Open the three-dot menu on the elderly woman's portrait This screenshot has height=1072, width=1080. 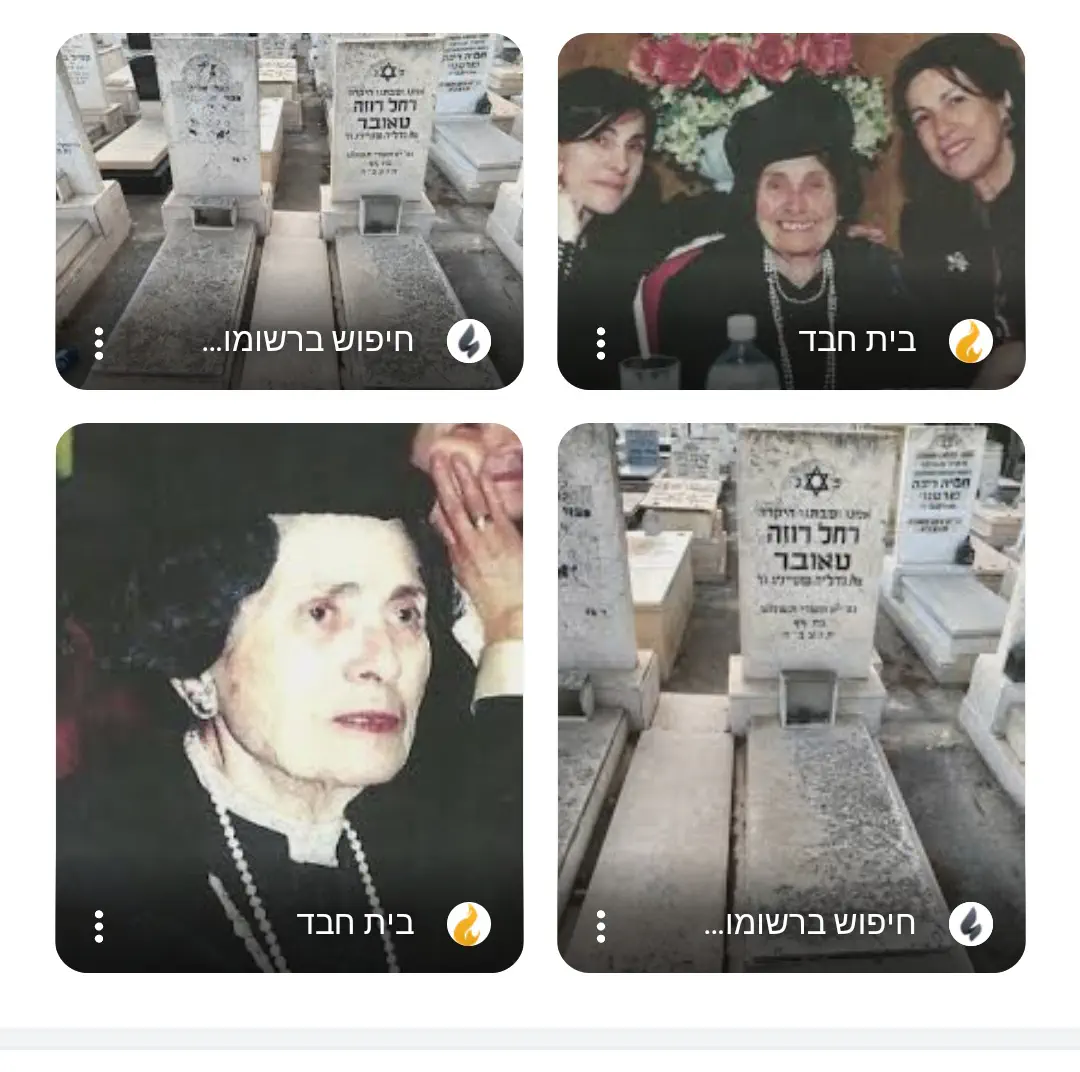[x=98, y=926]
